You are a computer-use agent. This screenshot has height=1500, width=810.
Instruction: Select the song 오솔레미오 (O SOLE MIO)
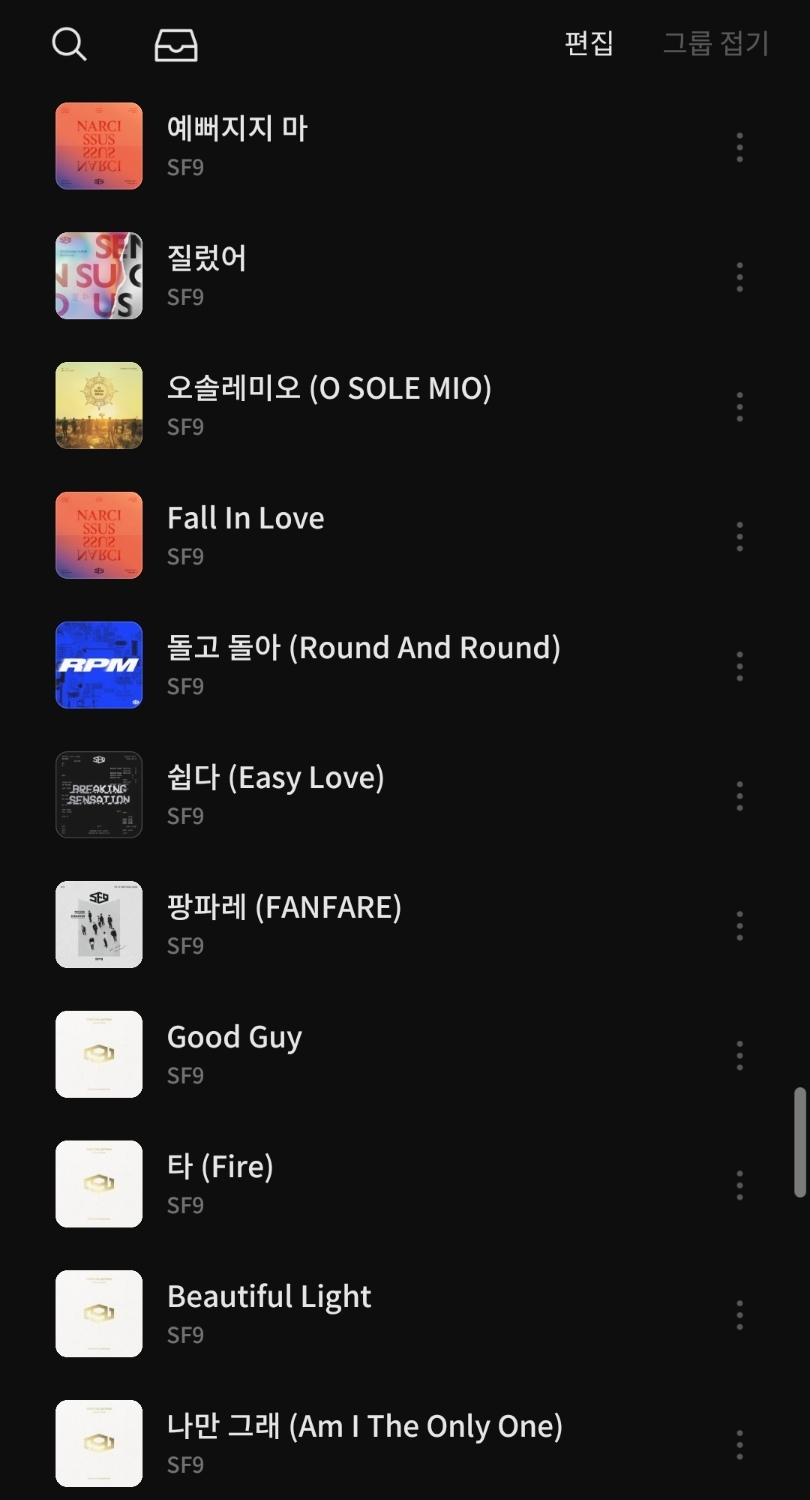click(x=330, y=405)
